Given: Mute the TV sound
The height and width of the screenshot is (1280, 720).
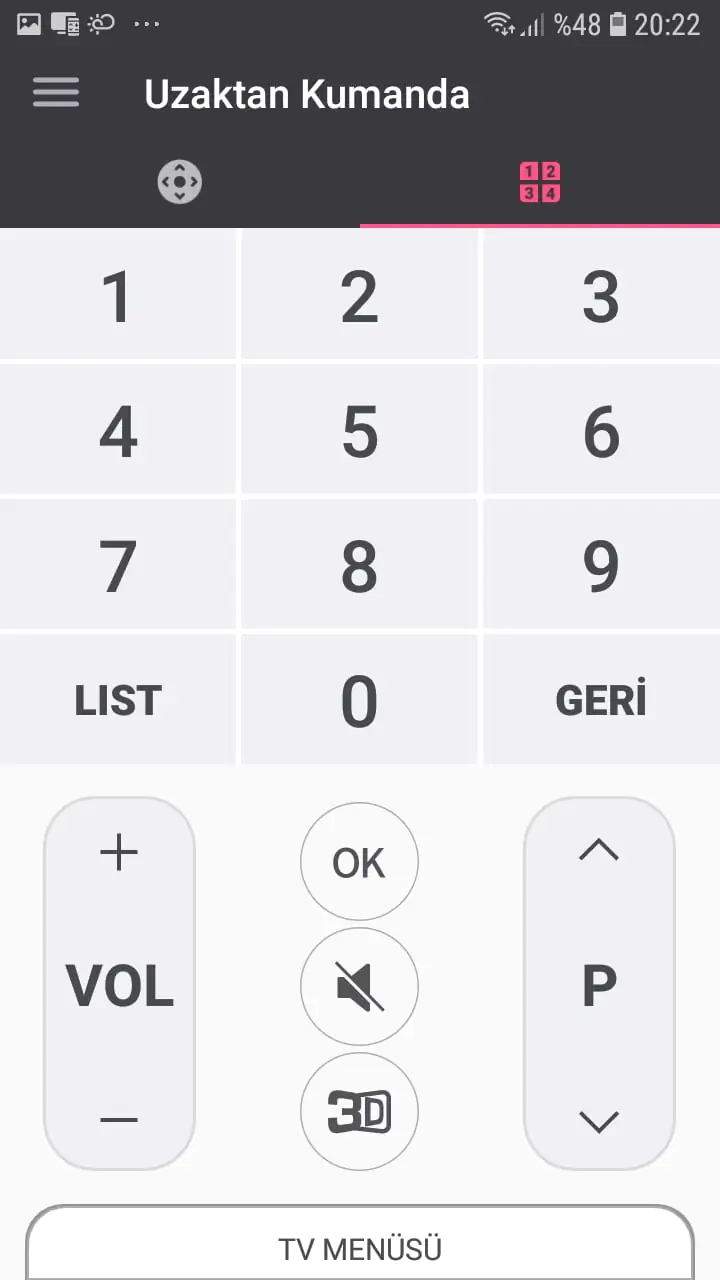Looking at the screenshot, I should pyautogui.click(x=359, y=987).
